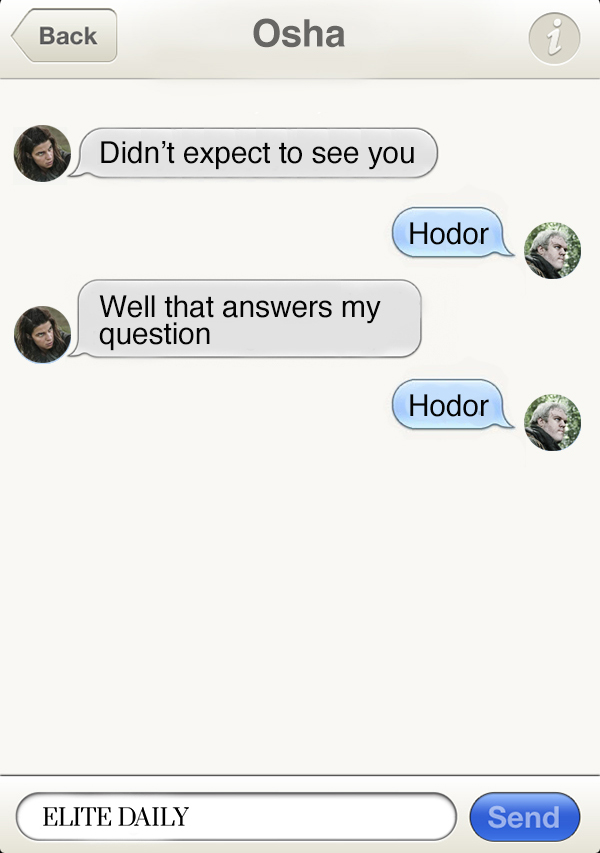Focus the message text field

point(236,817)
